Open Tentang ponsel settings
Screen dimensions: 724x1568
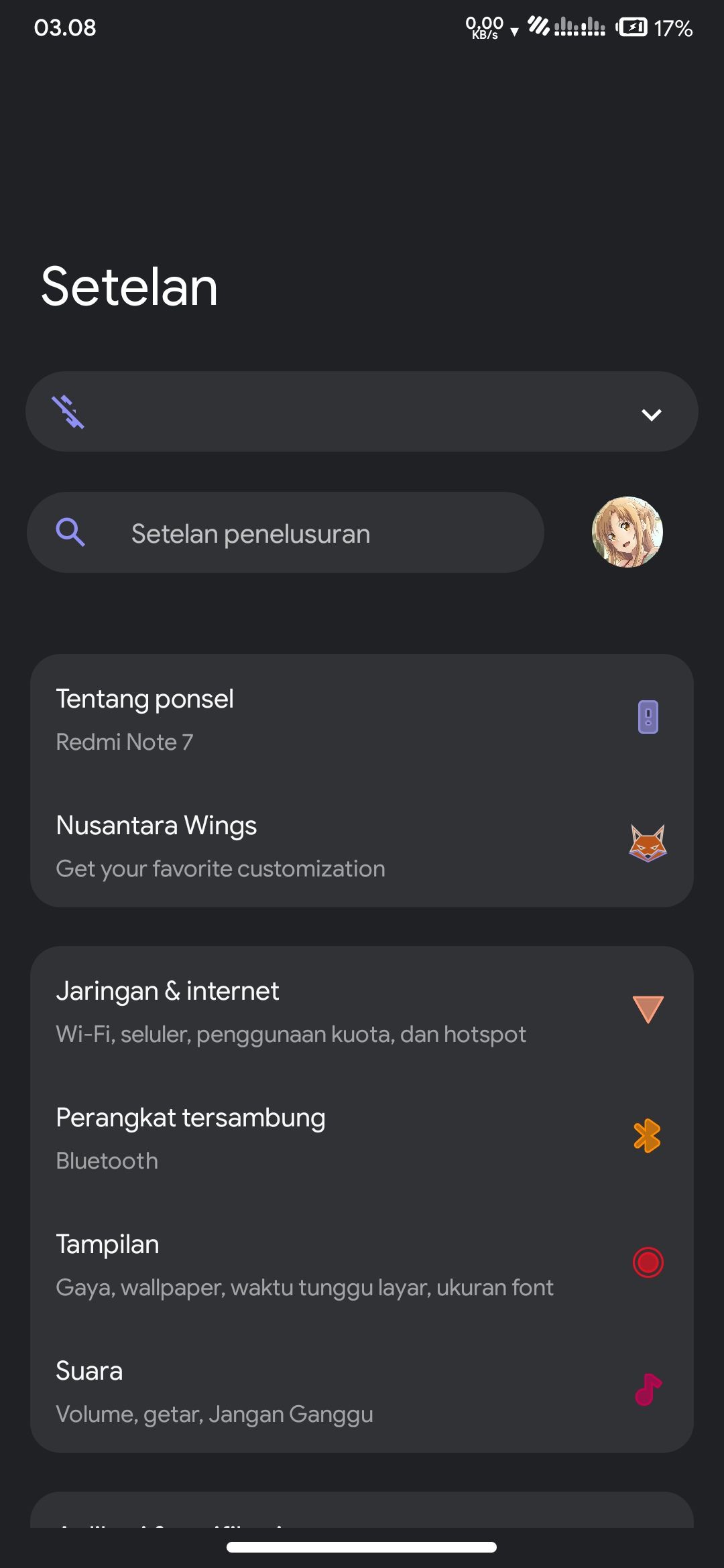[x=362, y=718]
